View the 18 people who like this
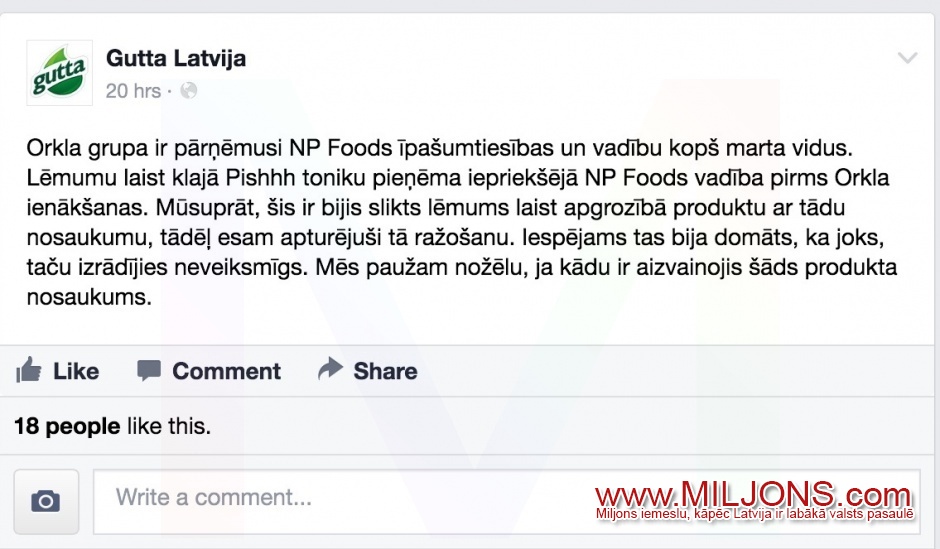Screen dimensions: 940x549 click(67, 427)
